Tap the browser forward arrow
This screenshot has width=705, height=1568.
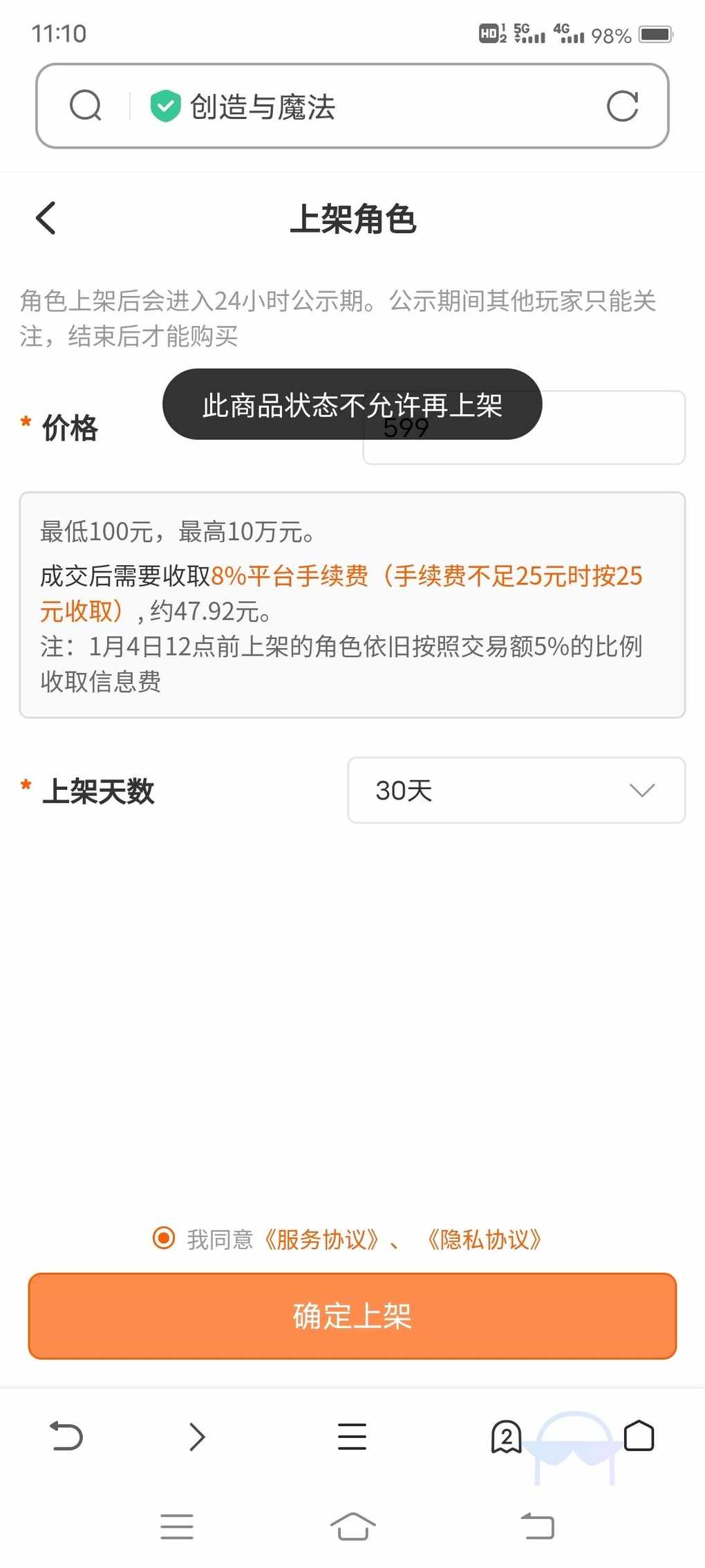click(x=197, y=1436)
